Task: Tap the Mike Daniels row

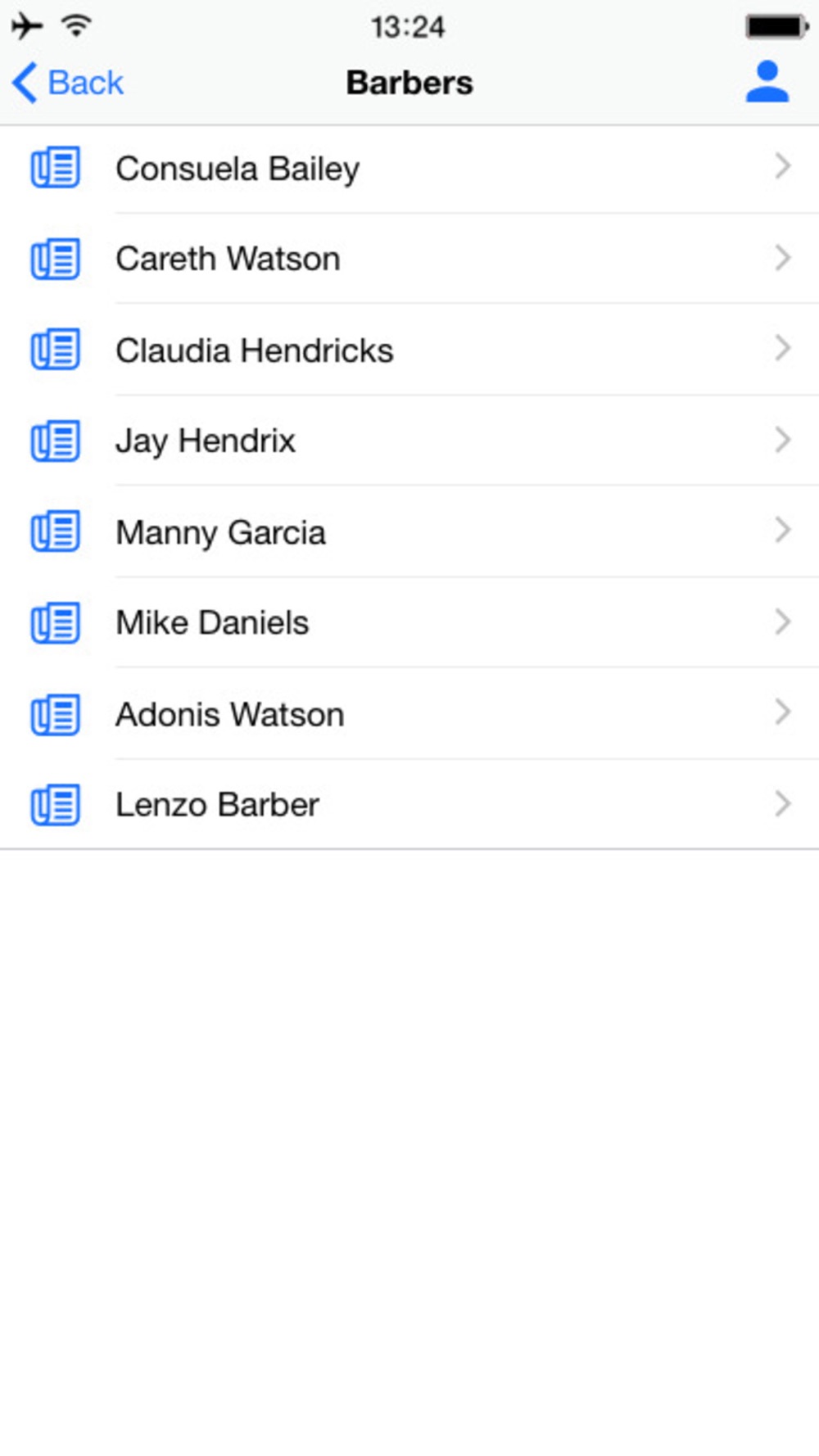Action: tap(409, 622)
